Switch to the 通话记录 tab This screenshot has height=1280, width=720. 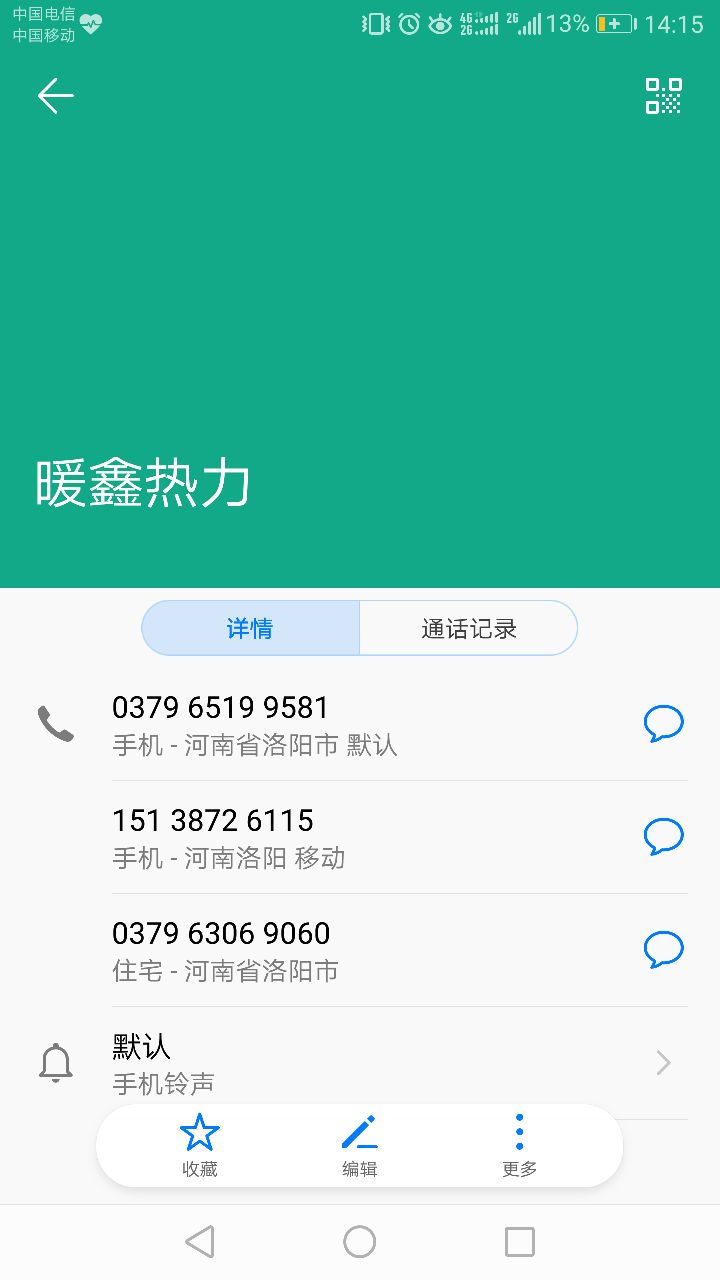468,628
